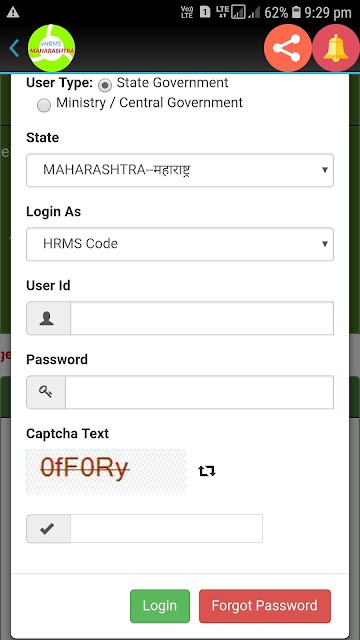The height and width of the screenshot is (640, 360).
Task: Select State Government user type
Action: click(x=105, y=85)
